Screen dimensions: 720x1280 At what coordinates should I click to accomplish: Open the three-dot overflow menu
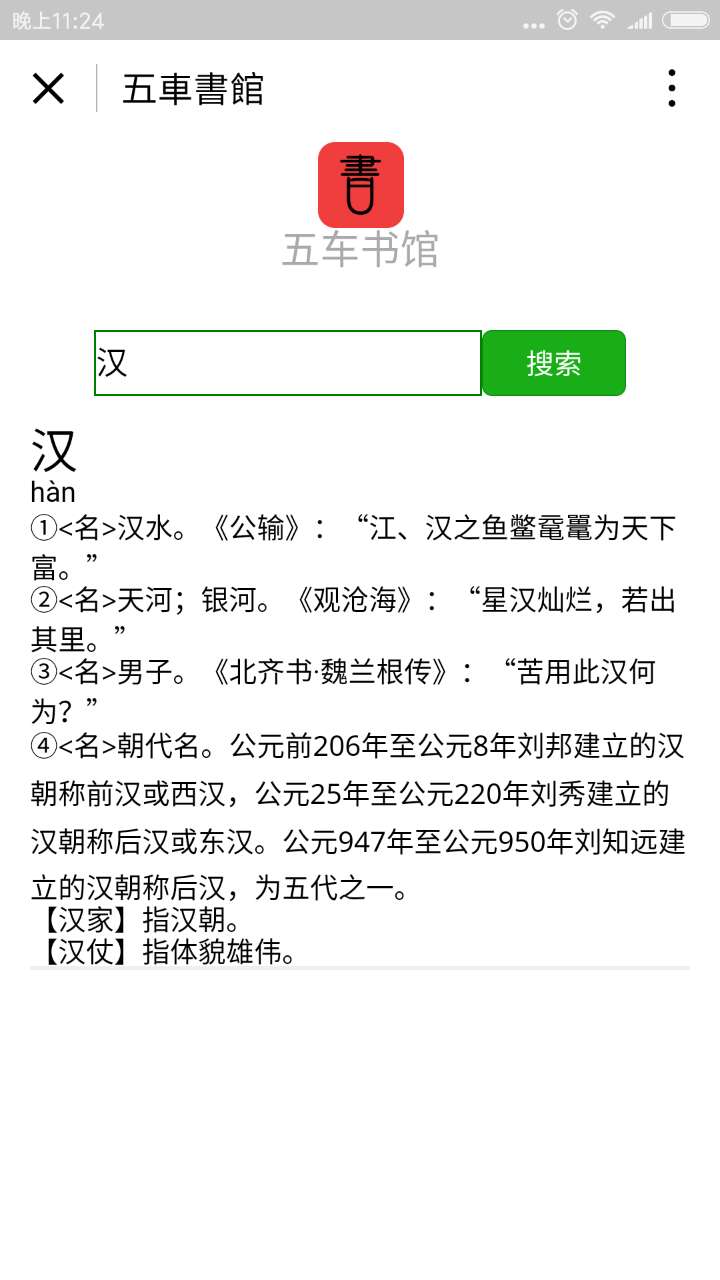click(672, 89)
